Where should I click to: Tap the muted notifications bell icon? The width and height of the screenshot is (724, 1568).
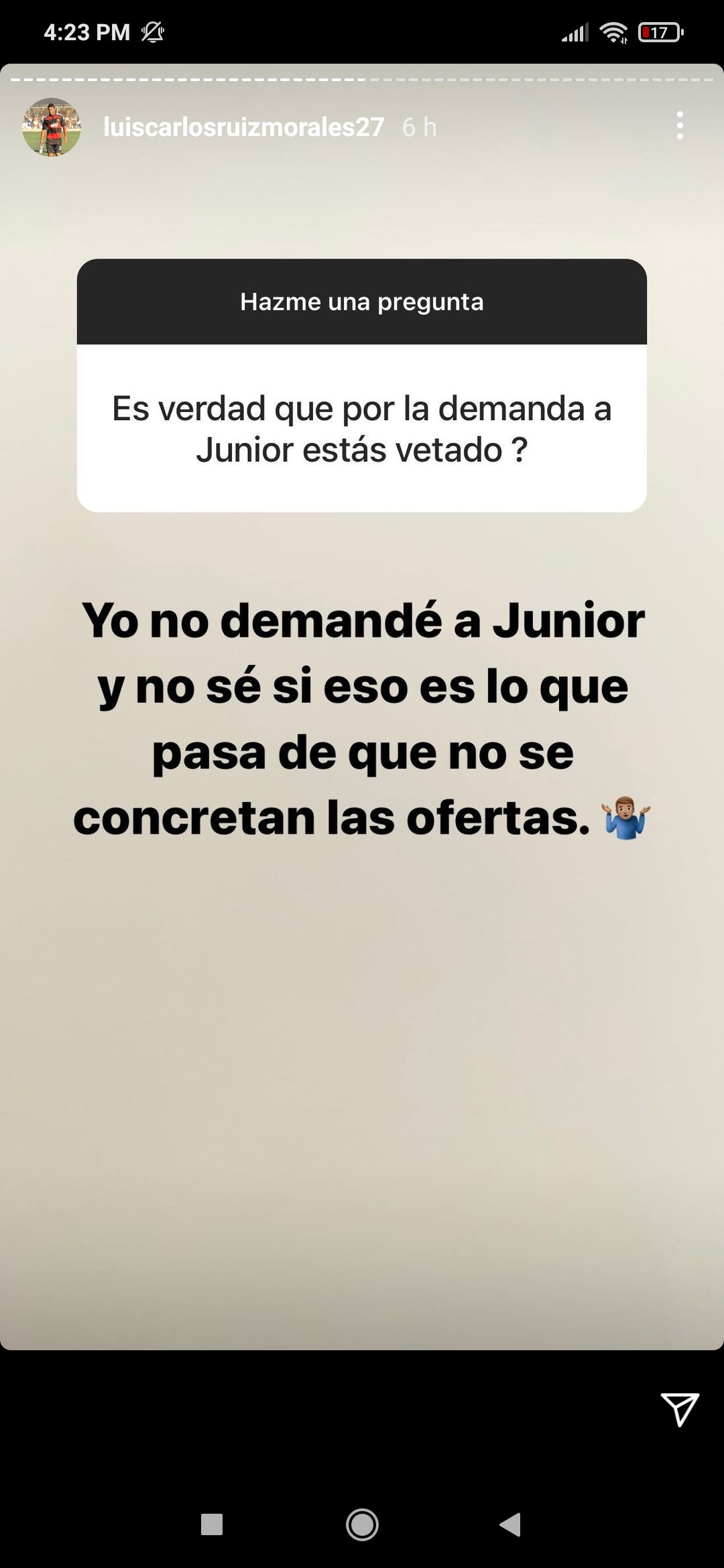pyautogui.click(x=153, y=31)
